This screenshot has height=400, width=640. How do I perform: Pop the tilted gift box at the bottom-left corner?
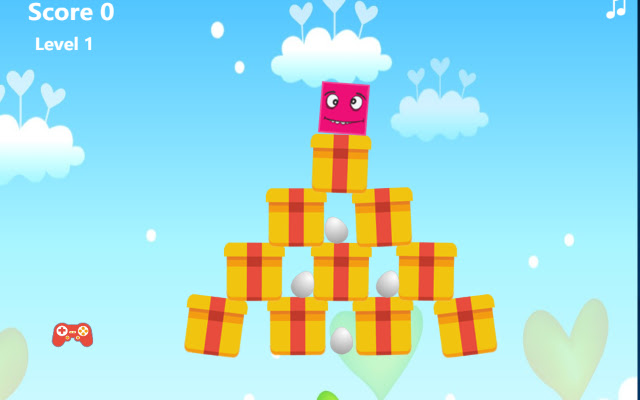pyautogui.click(x=215, y=325)
